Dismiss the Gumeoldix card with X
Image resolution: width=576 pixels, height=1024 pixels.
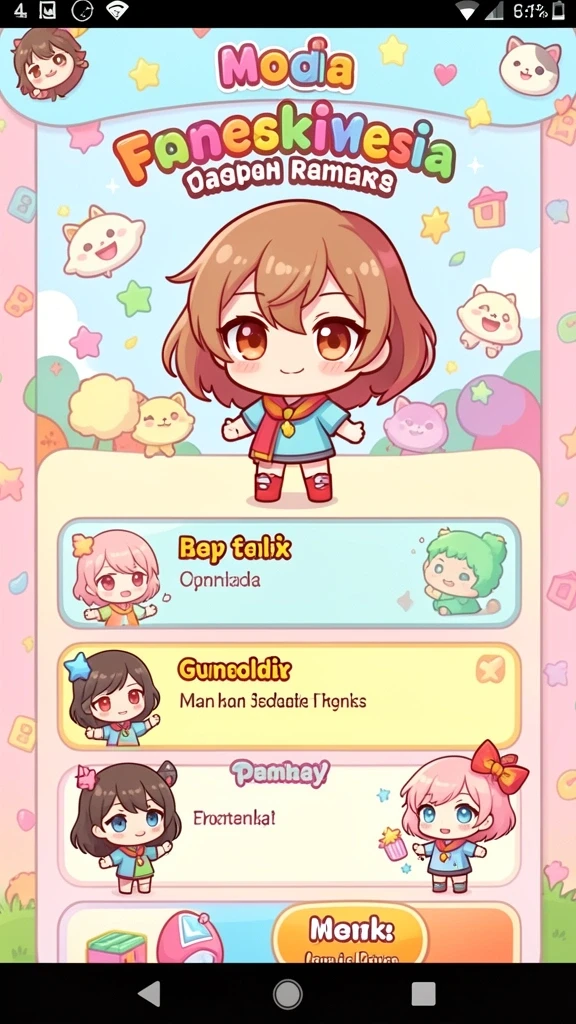pyautogui.click(x=490, y=669)
